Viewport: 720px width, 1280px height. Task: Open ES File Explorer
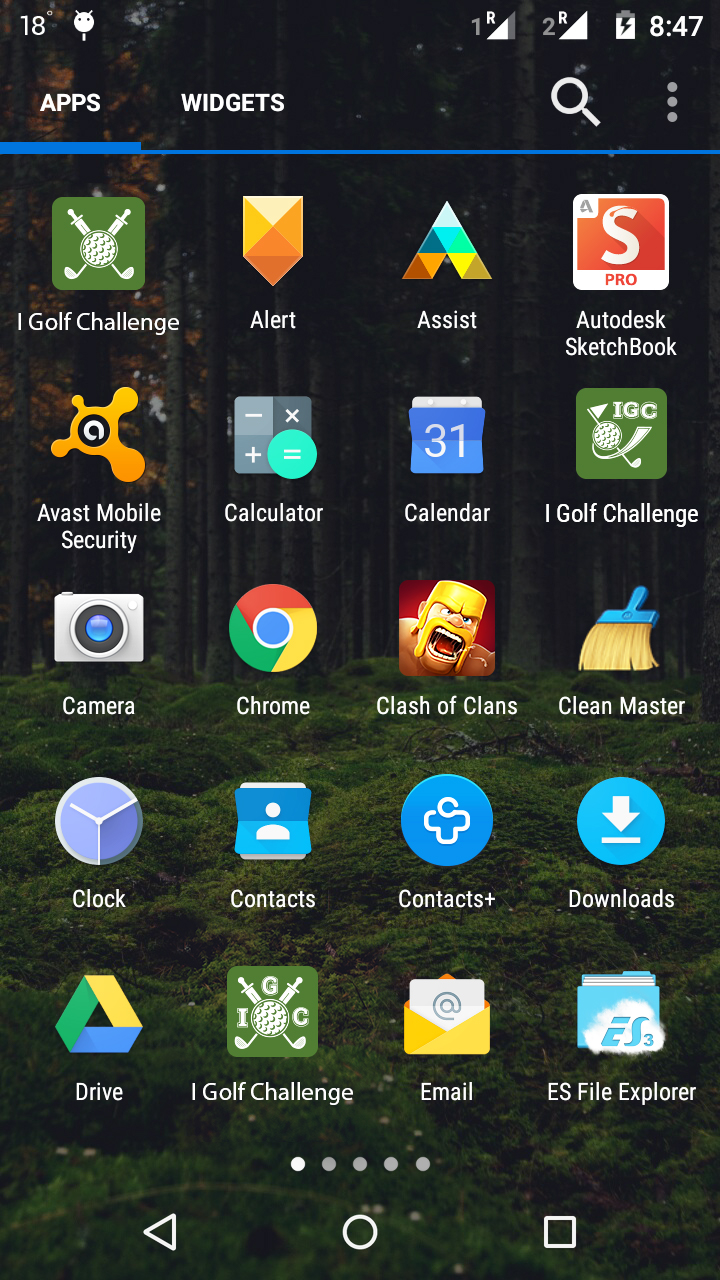tap(621, 1014)
